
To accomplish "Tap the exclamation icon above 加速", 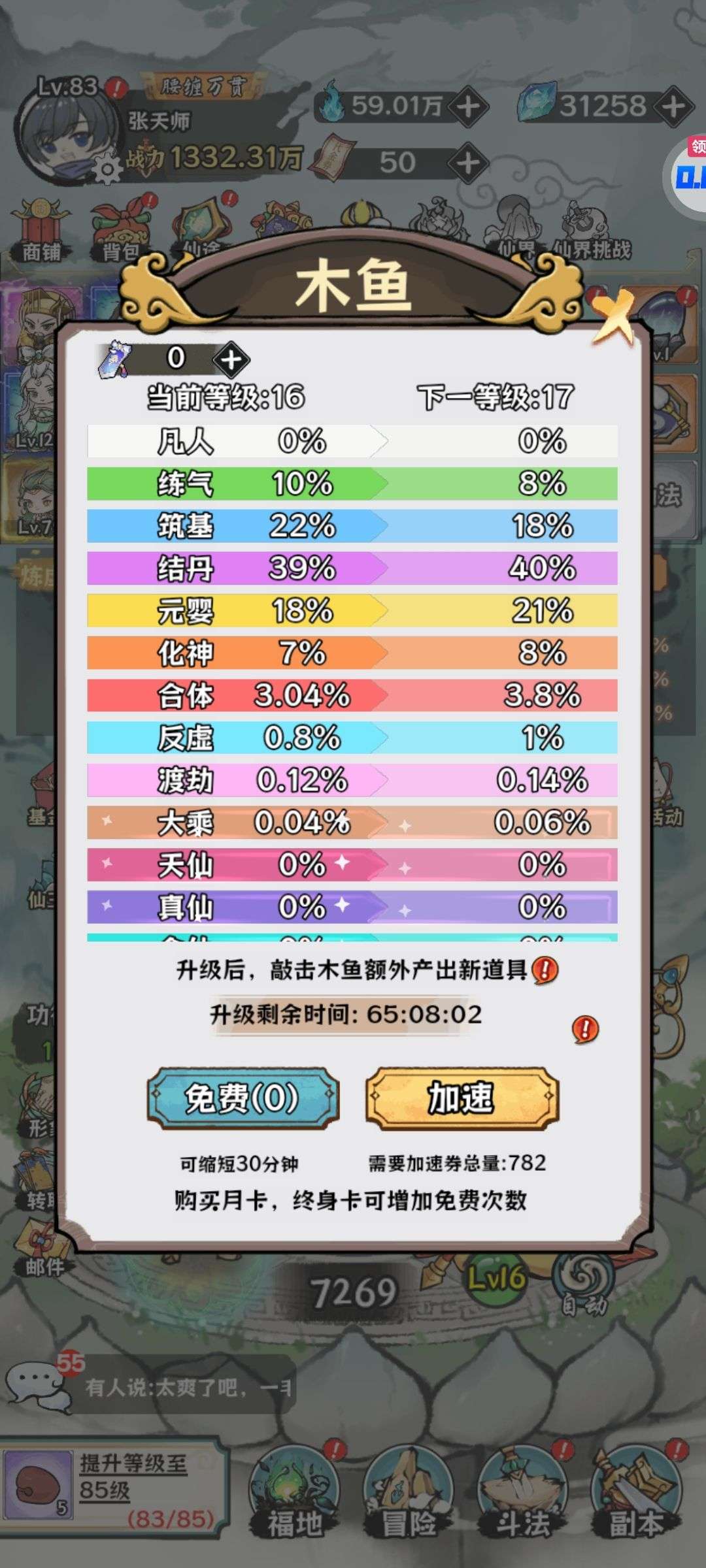I will [x=585, y=1029].
